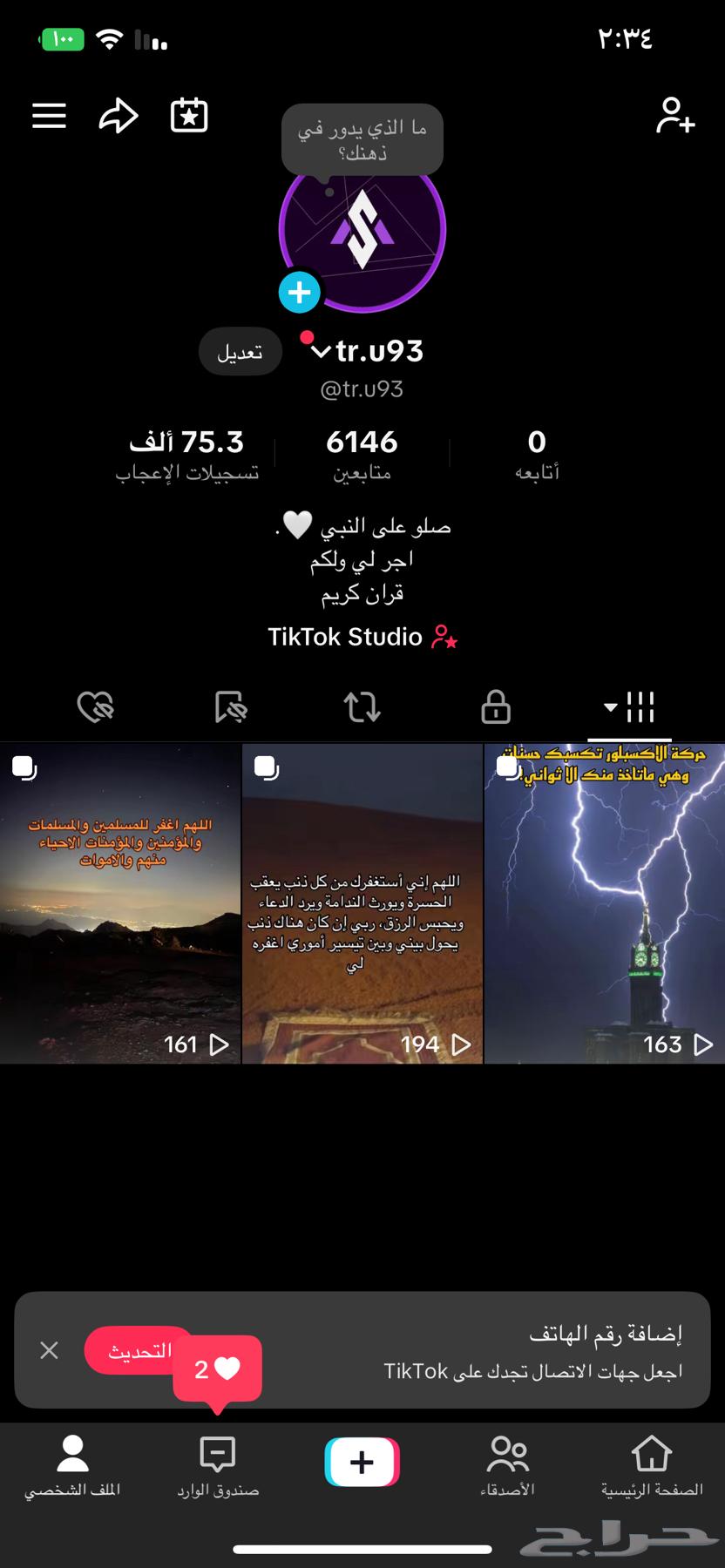Open the favorites bookmark tab icon
The height and width of the screenshot is (1568, 725).
tap(229, 708)
